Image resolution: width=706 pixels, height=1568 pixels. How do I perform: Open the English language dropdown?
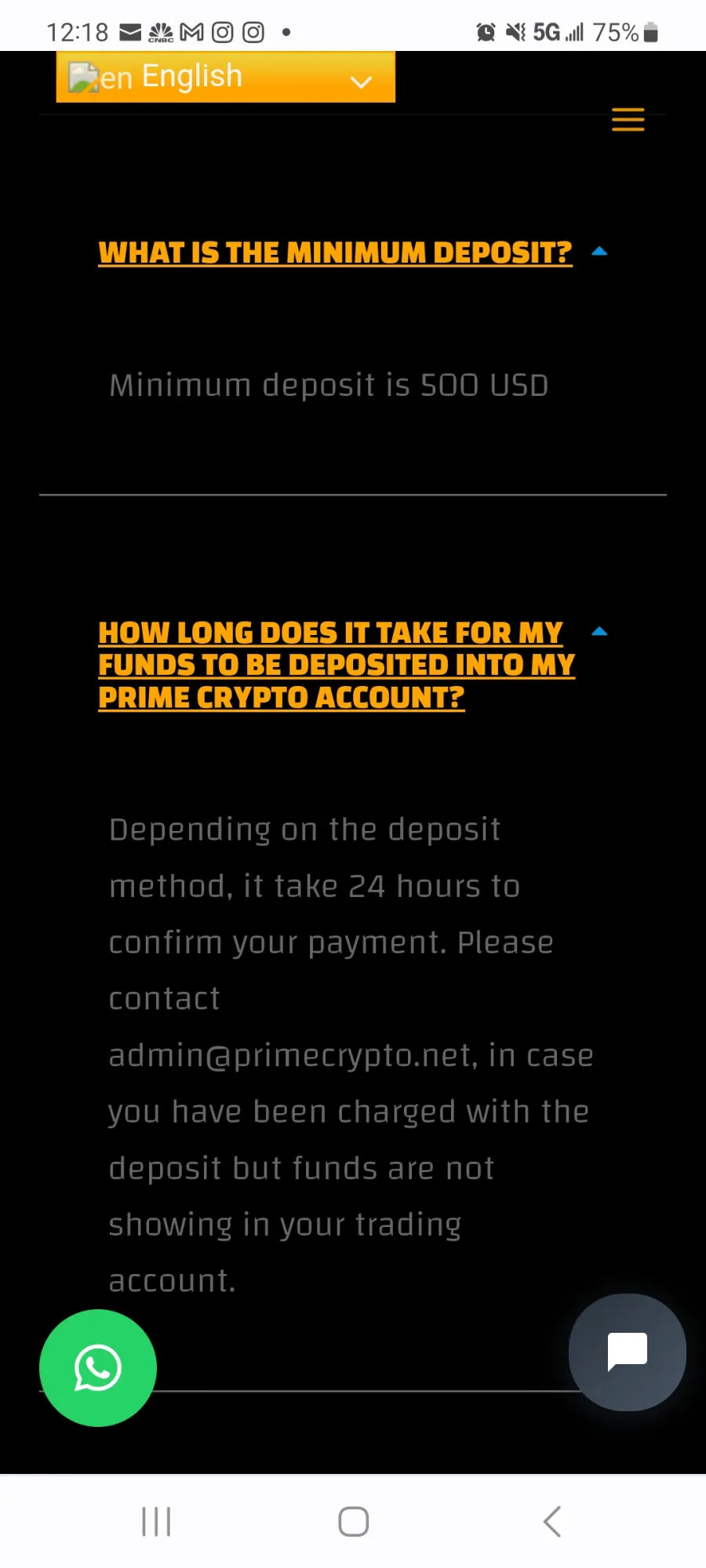click(x=226, y=77)
